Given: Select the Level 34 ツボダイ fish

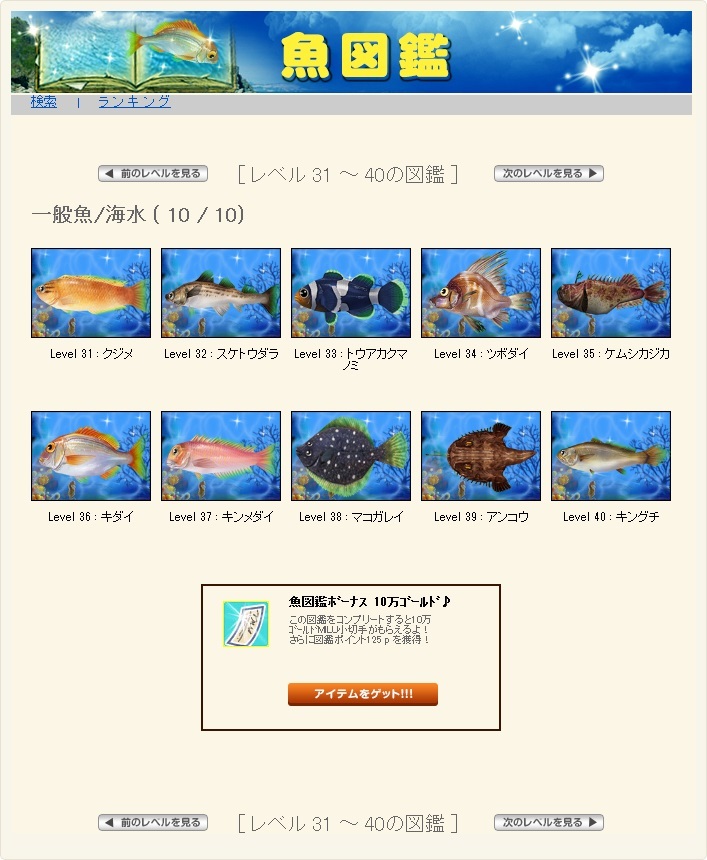Looking at the screenshot, I should click(x=481, y=293).
